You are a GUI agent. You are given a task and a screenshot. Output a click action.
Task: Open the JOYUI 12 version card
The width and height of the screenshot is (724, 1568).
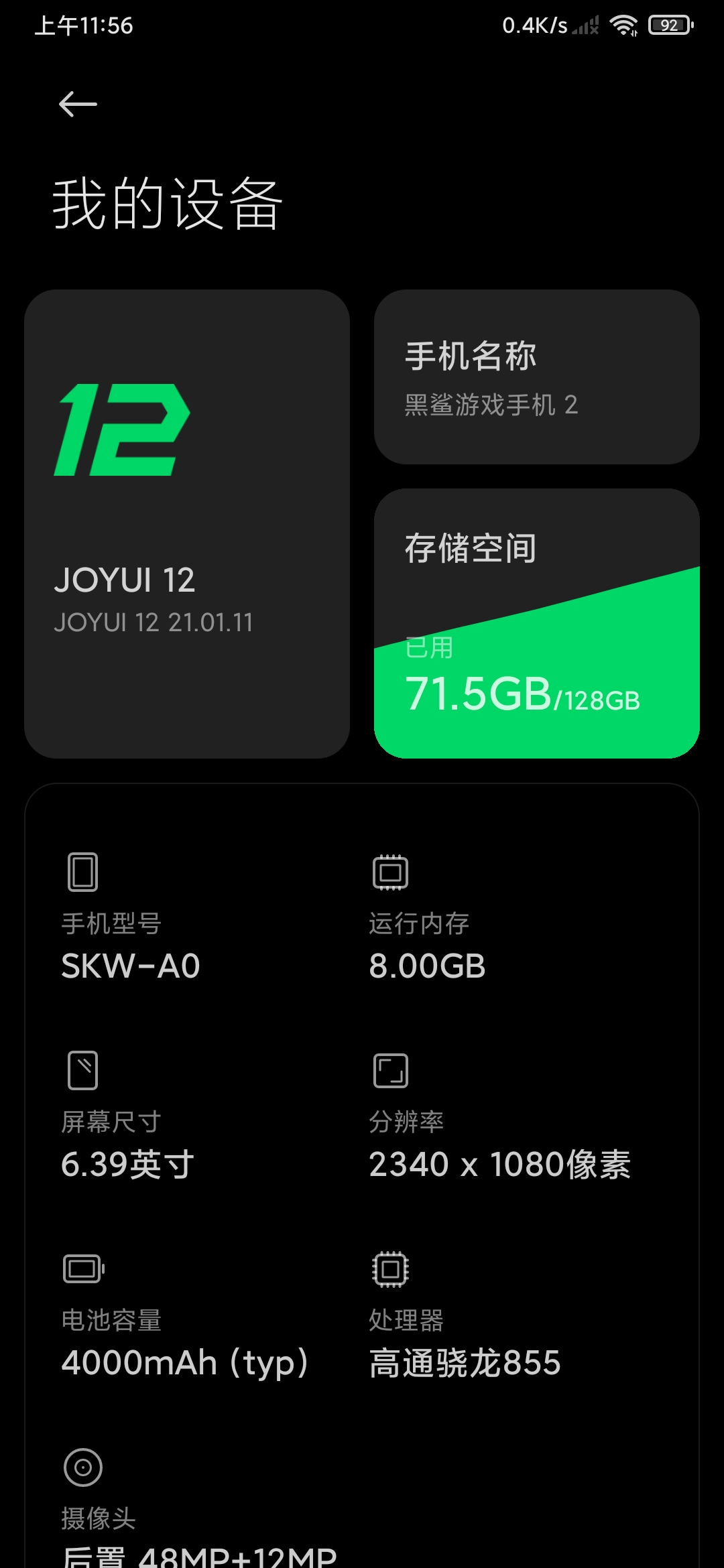click(x=187, y=524)
